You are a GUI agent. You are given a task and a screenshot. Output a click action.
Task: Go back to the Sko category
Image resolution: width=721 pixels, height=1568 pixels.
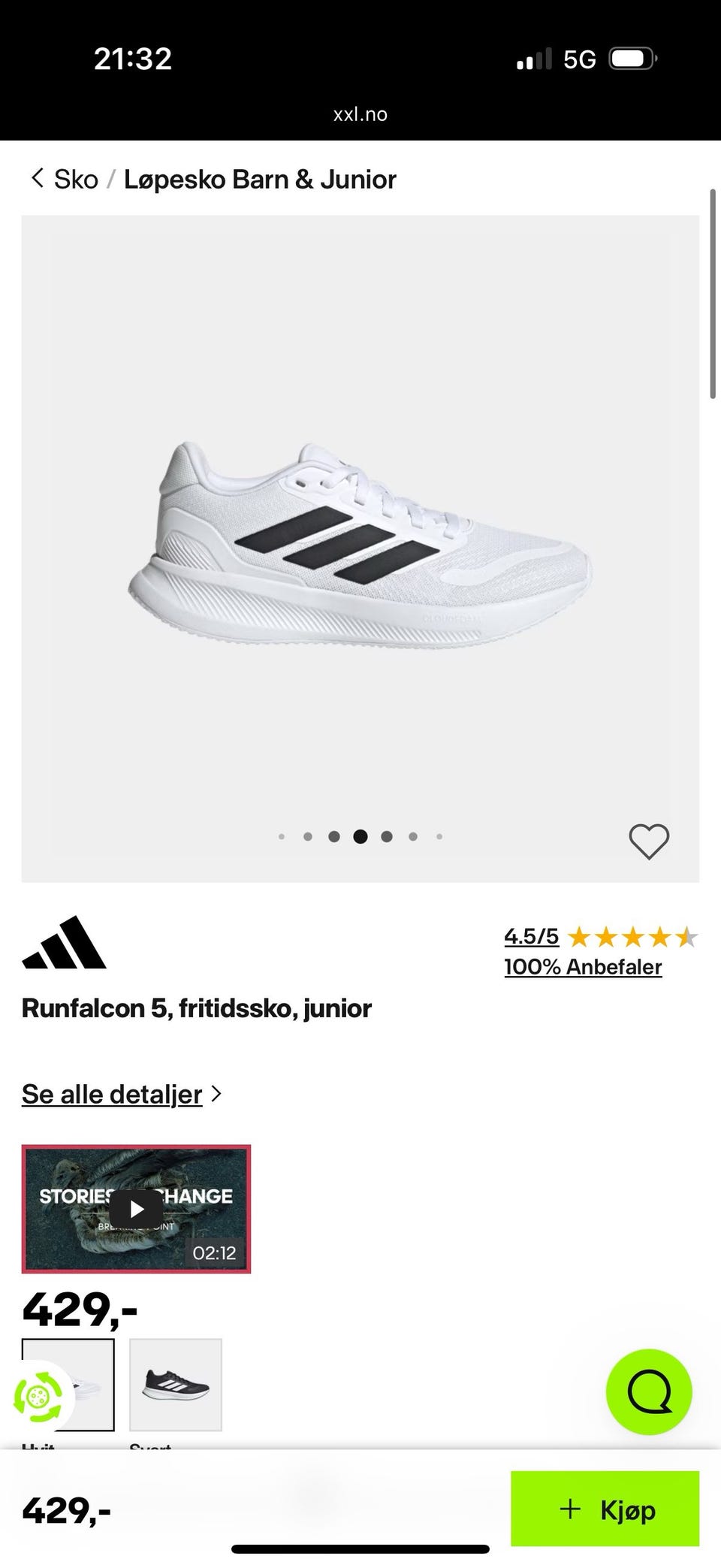[x=66, y=180]
